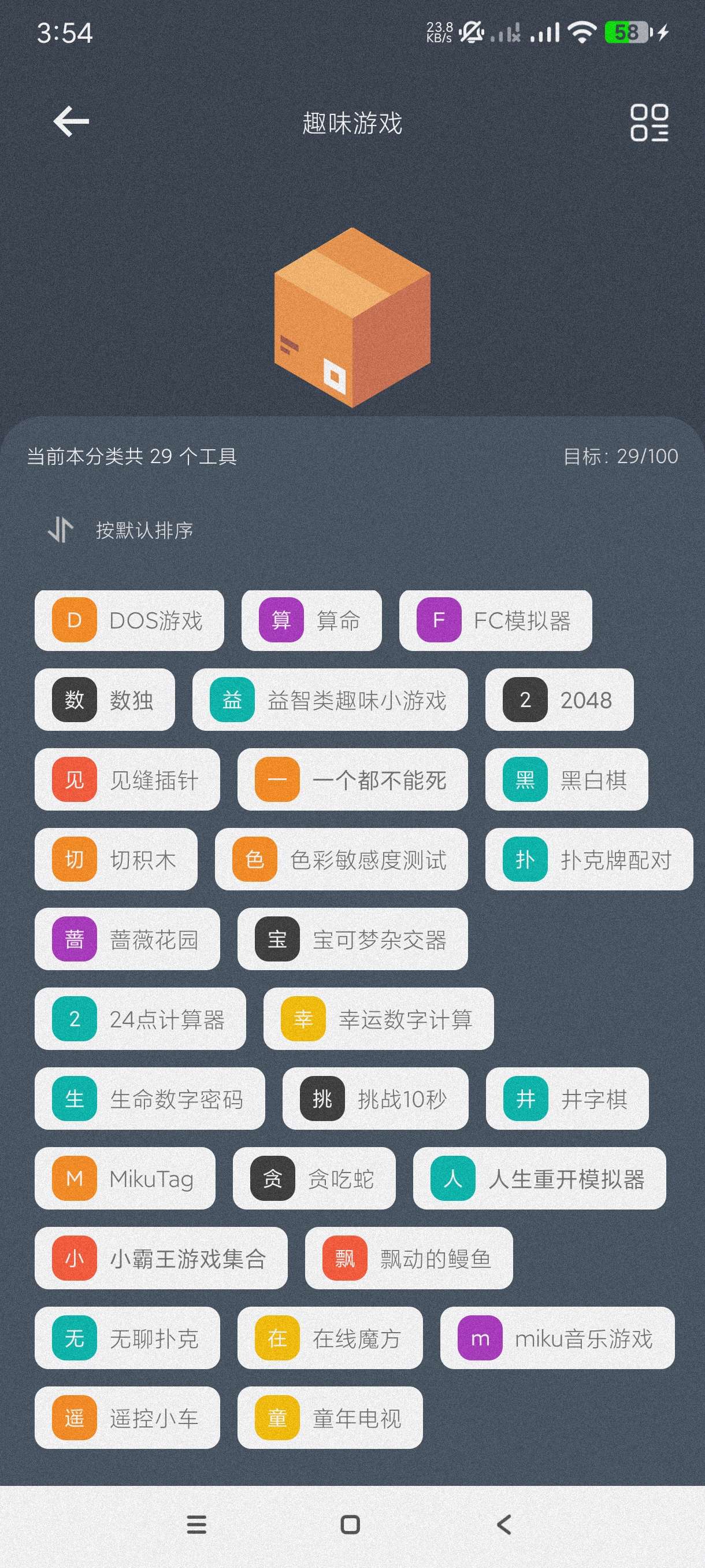Screen dimensions: 705x1568
Task: Open FC模拟器
Action: [x=495, y=620]
